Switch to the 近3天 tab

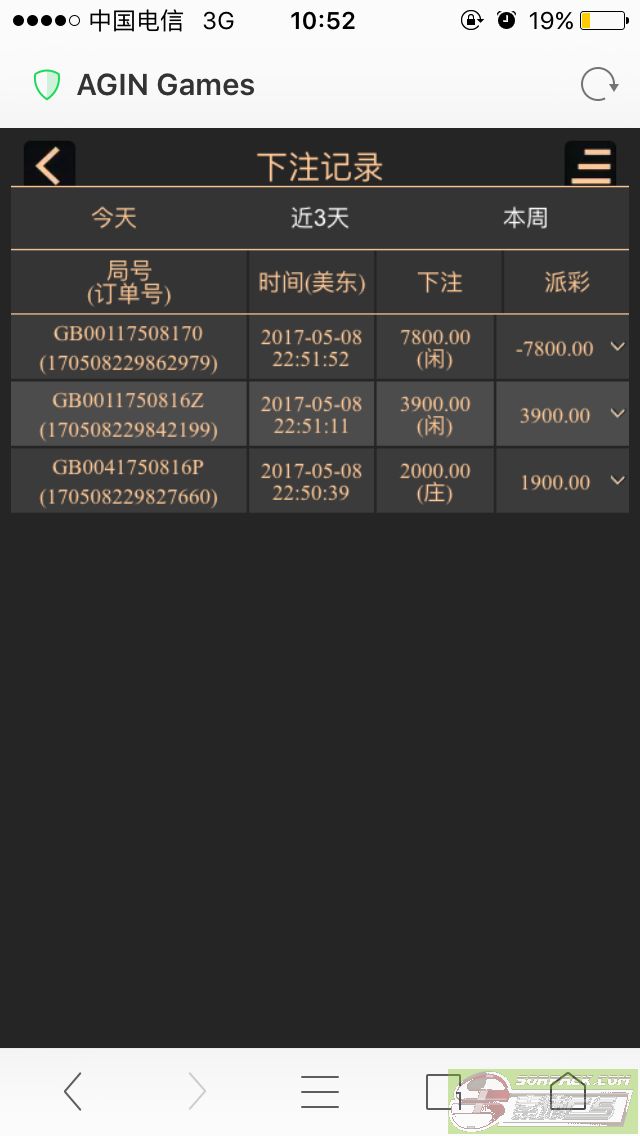(x=320, y=218)
